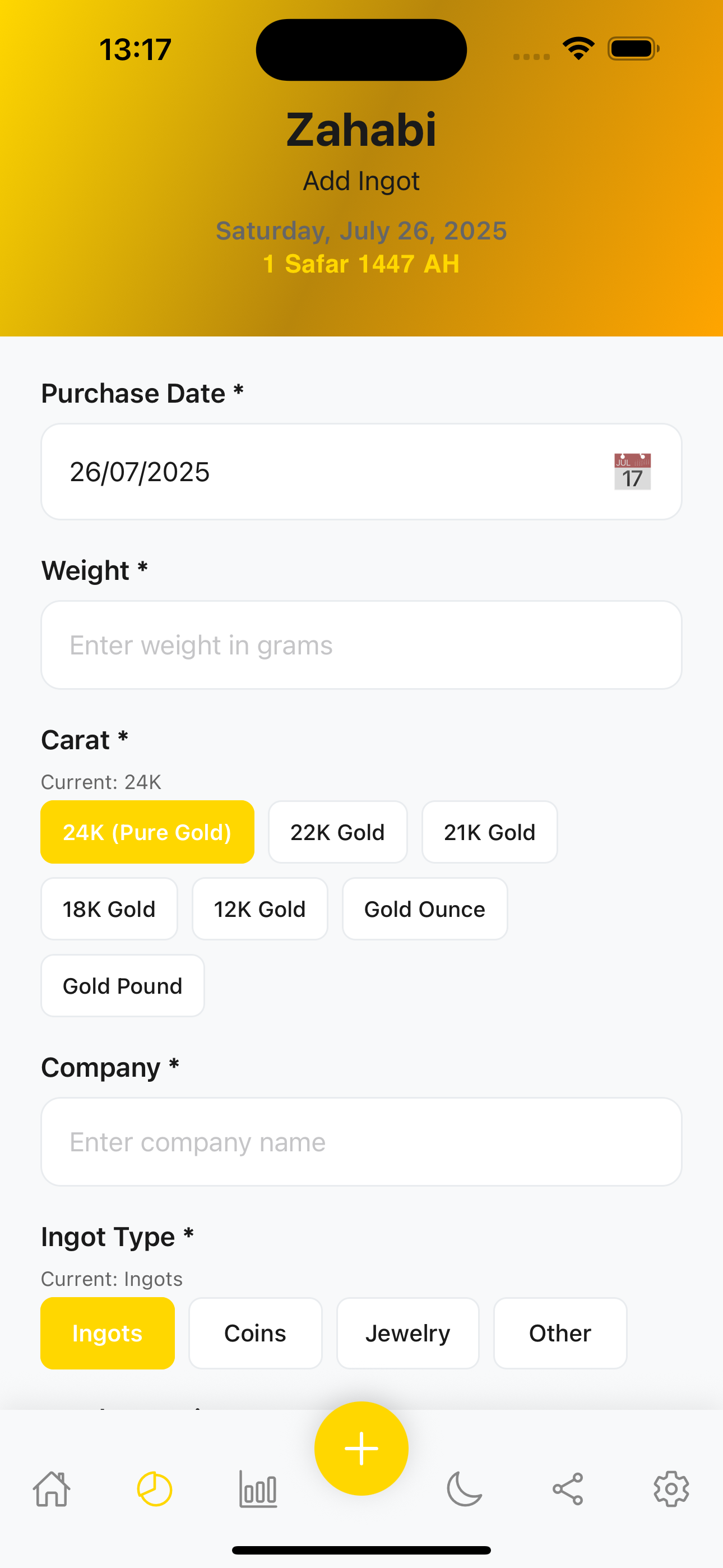
Task: Tap the yellow plus add button
Action: [x=361, y=1447]
